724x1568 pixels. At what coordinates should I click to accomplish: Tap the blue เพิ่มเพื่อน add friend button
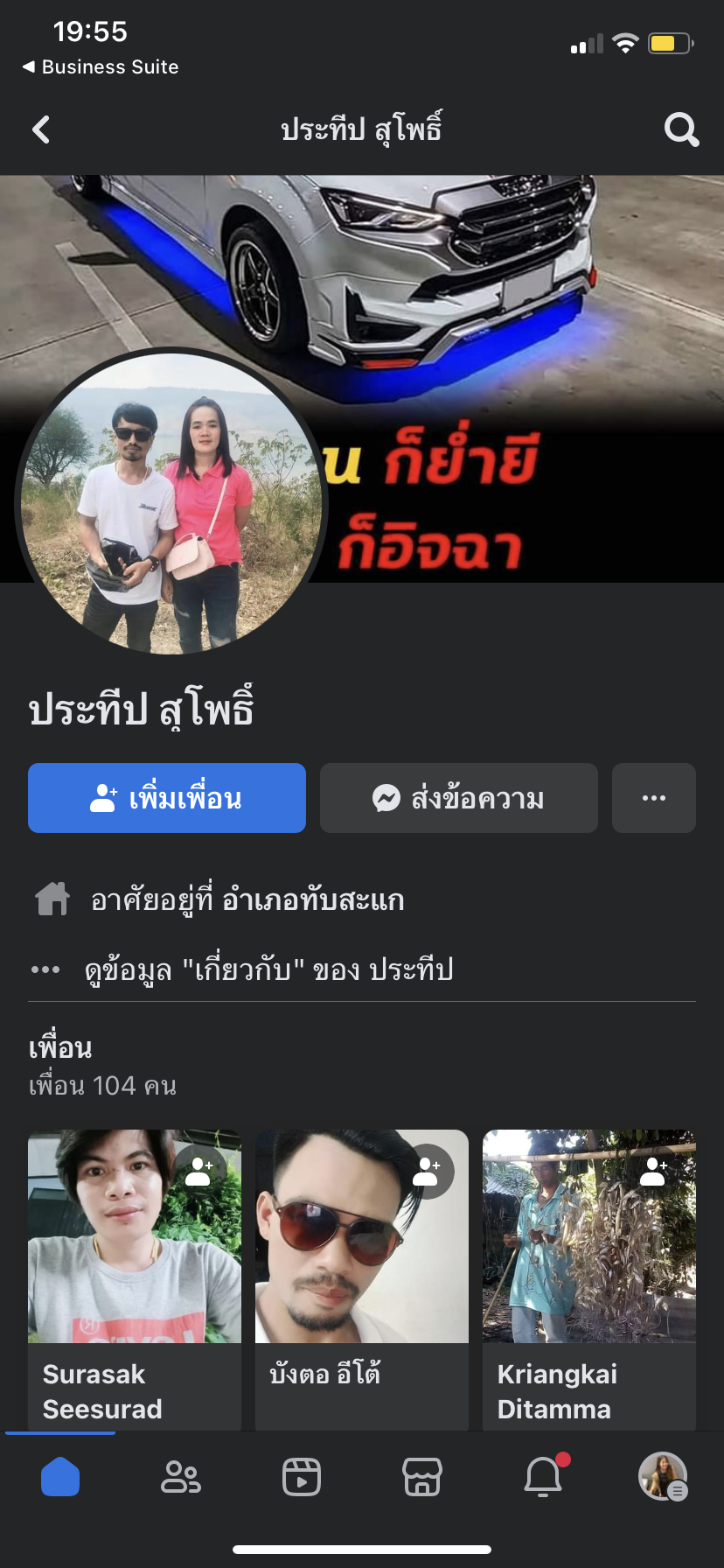167,798
